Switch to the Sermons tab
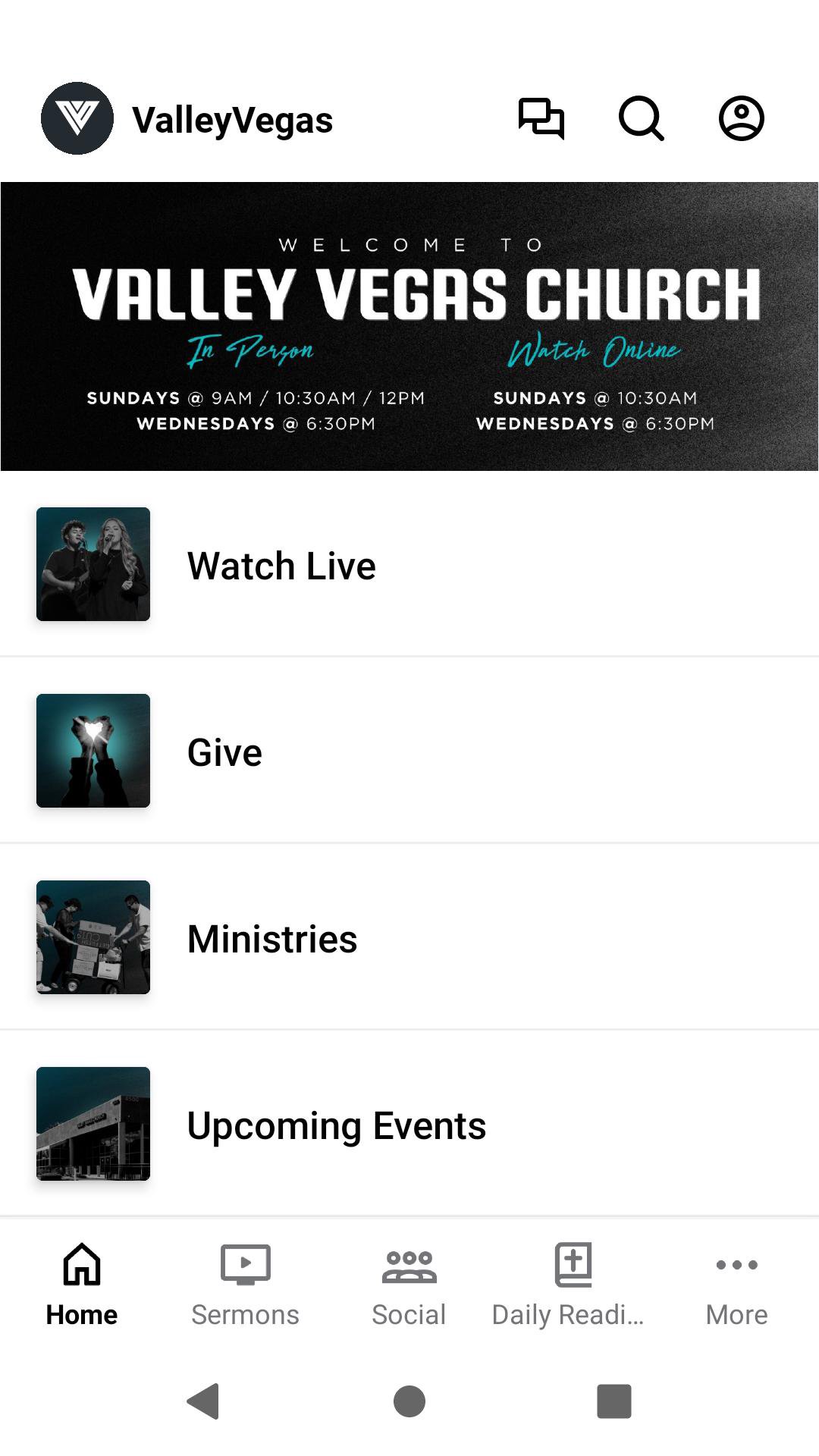Screen dimensions: 819x1456 245,1285
